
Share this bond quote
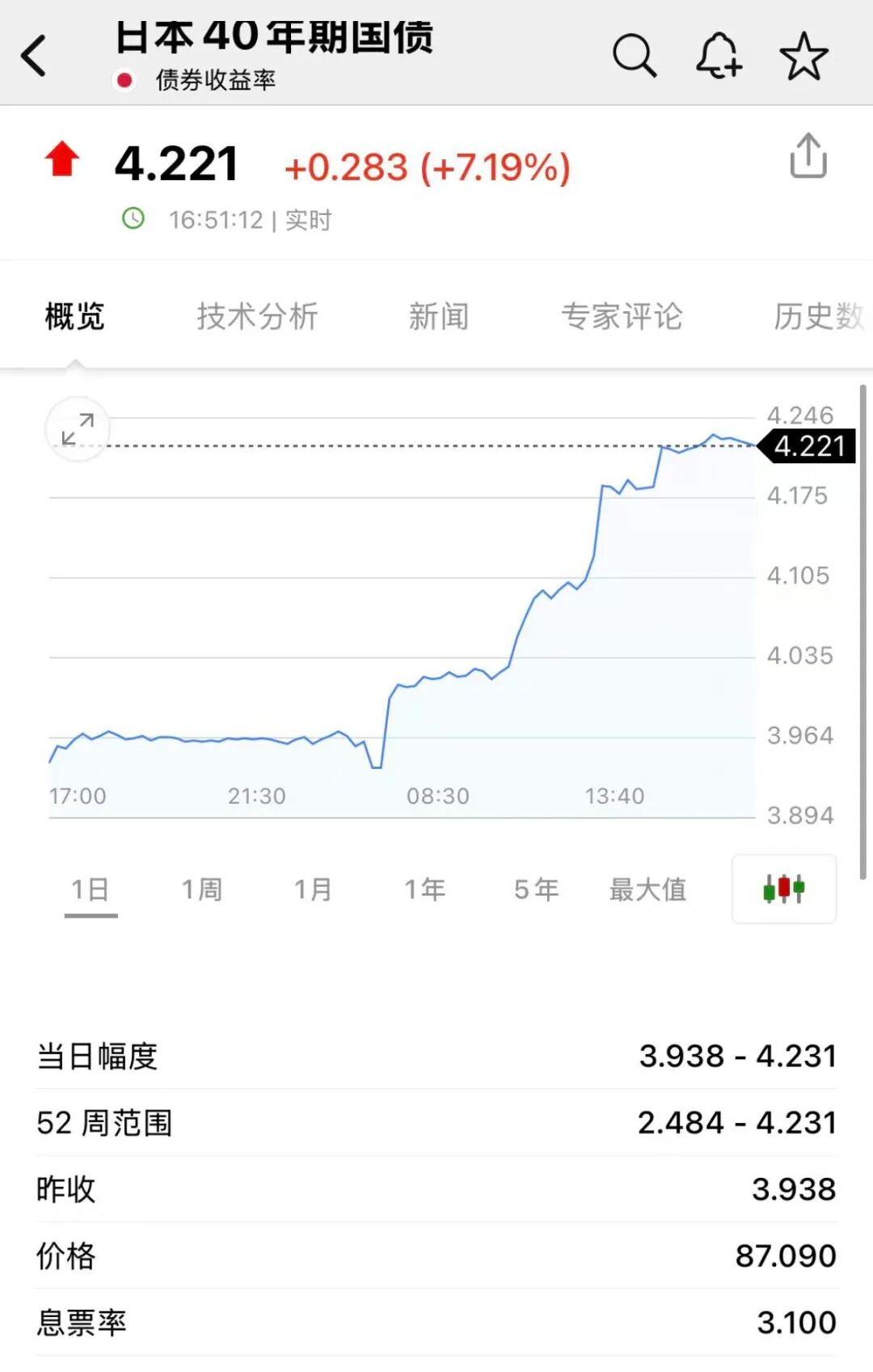(808, 155)
